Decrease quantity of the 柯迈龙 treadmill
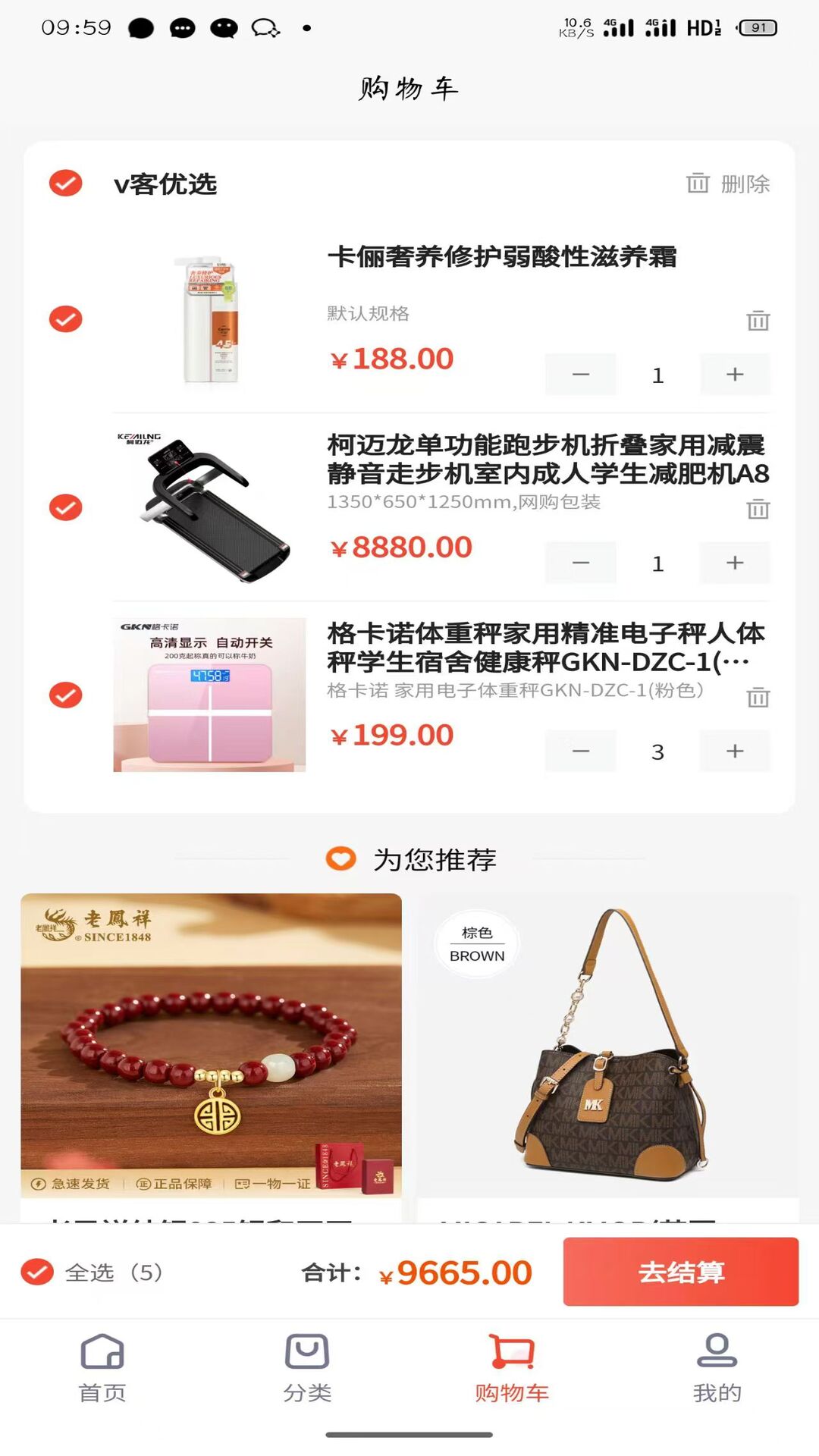The image size is (819, 1456). pos(580,563)
